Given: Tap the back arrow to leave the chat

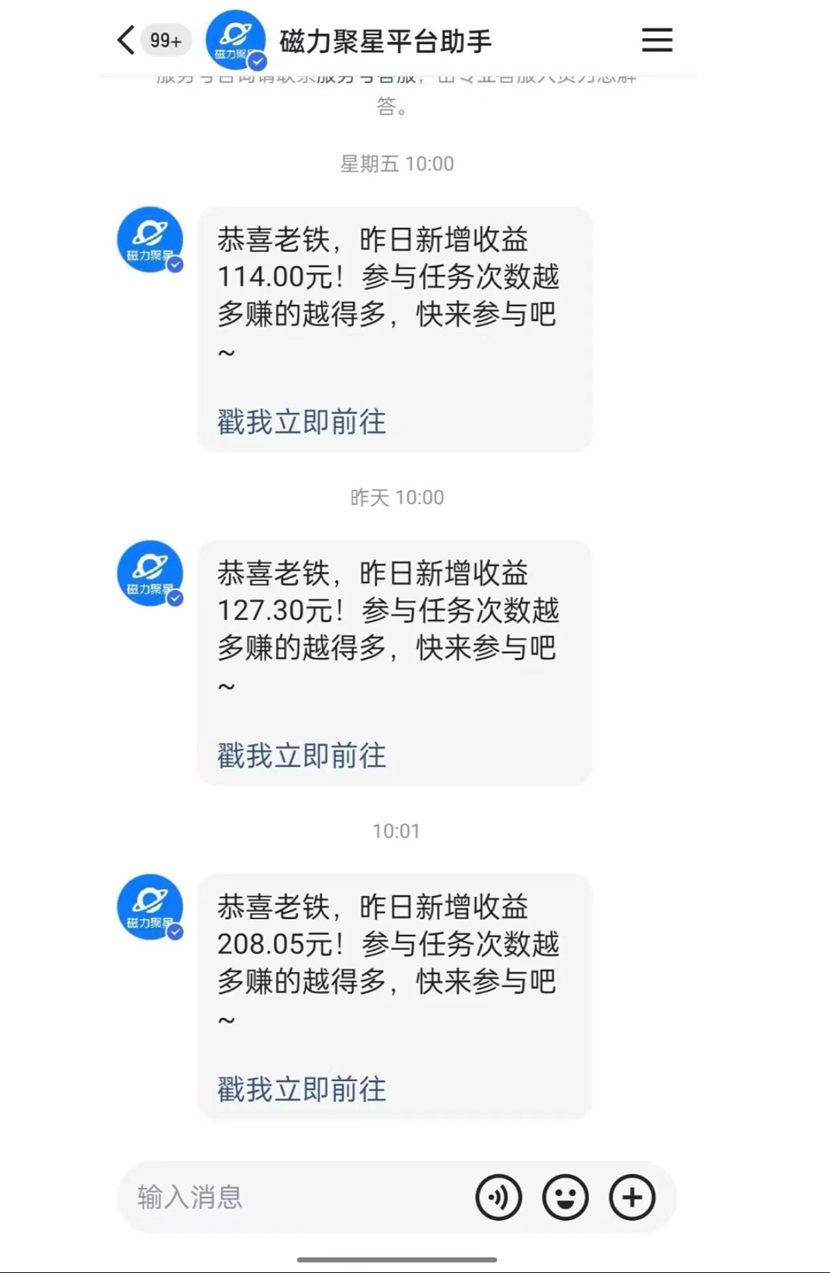Looking at the screenshot, I should [124, 40].
